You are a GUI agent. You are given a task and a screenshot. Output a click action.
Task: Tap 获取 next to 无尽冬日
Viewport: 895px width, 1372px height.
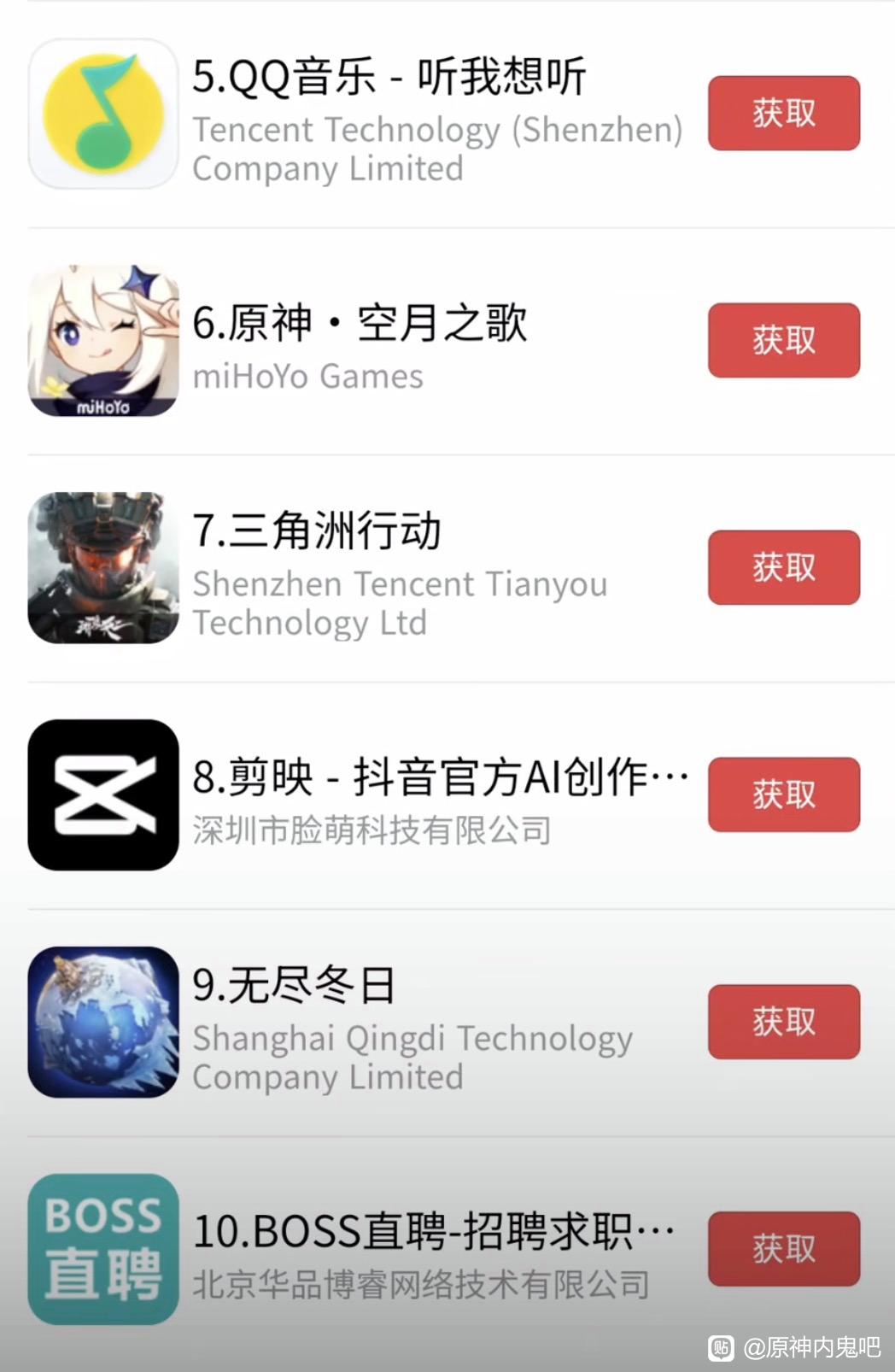coord(783,1022)
